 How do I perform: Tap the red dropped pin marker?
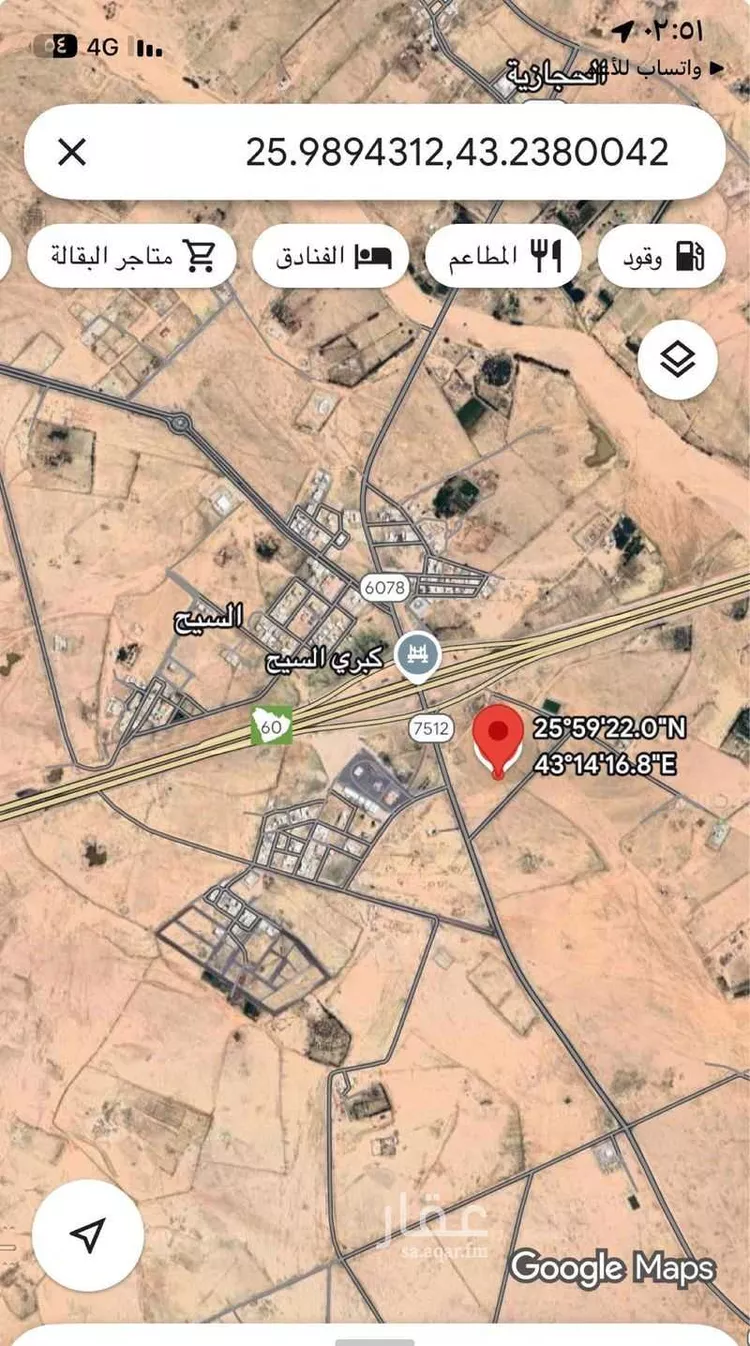click(497, 737)
